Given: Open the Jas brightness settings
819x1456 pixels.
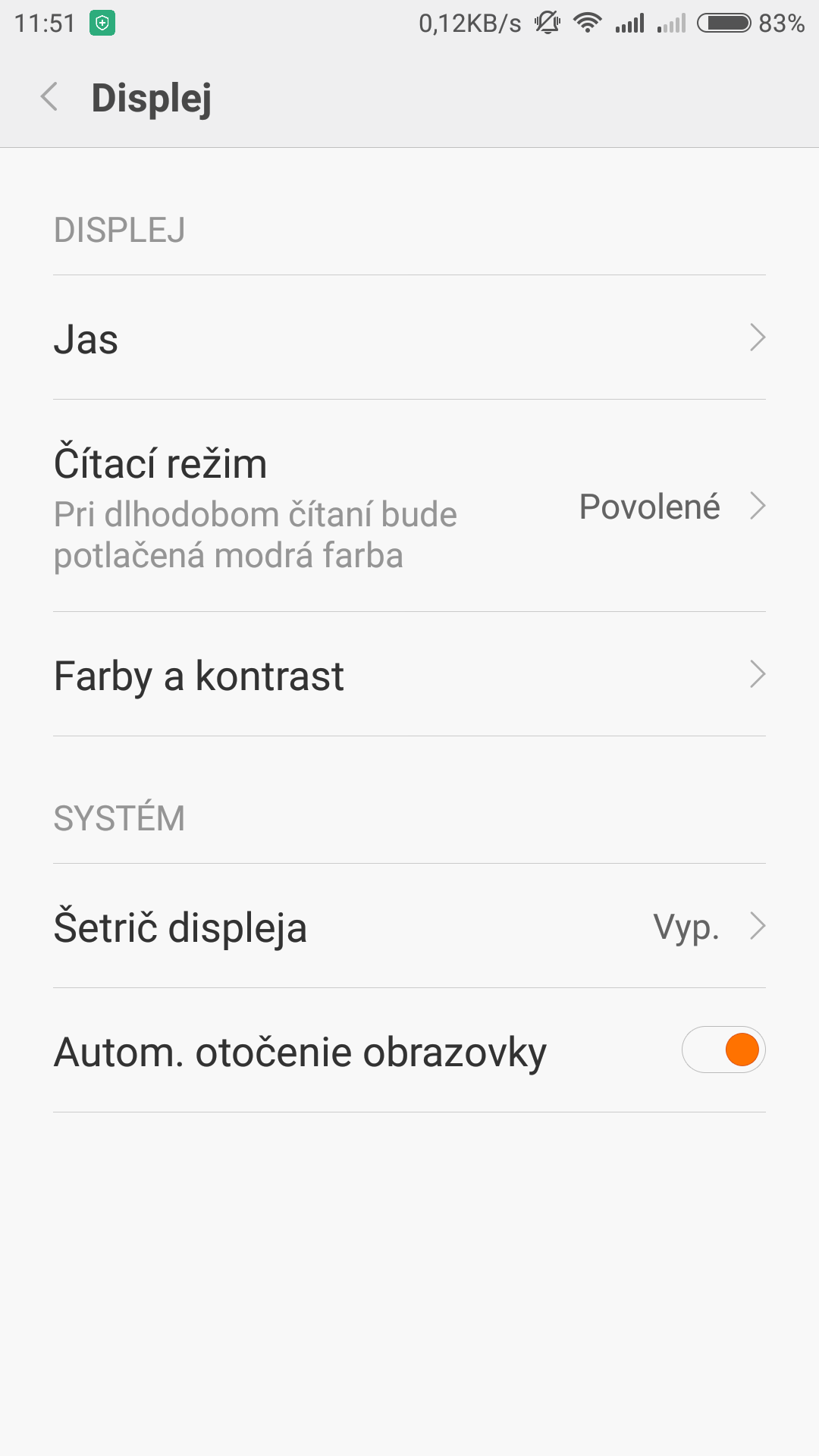Looking at the screenshot, I should (x=409, y=338).
